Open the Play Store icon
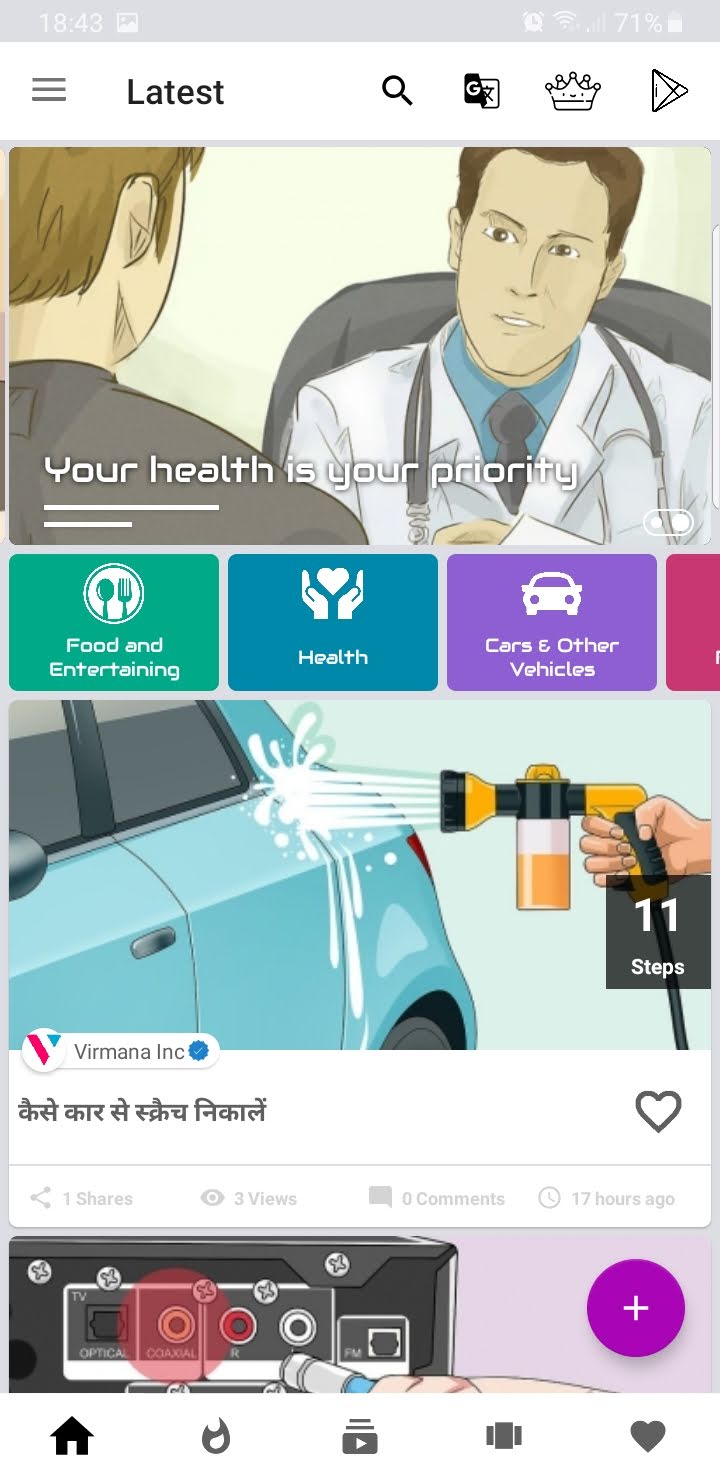The image size is (720, 1480). pos(668,91)
